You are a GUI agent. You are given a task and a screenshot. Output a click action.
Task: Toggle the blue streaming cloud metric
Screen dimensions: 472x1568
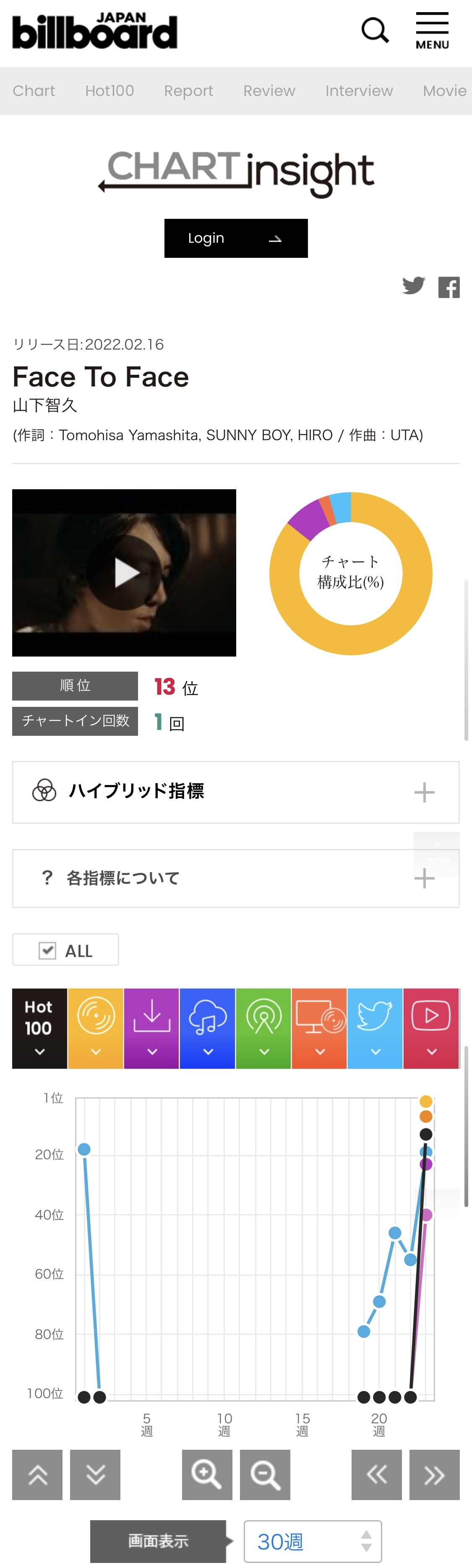click(x=208, y=1028)
